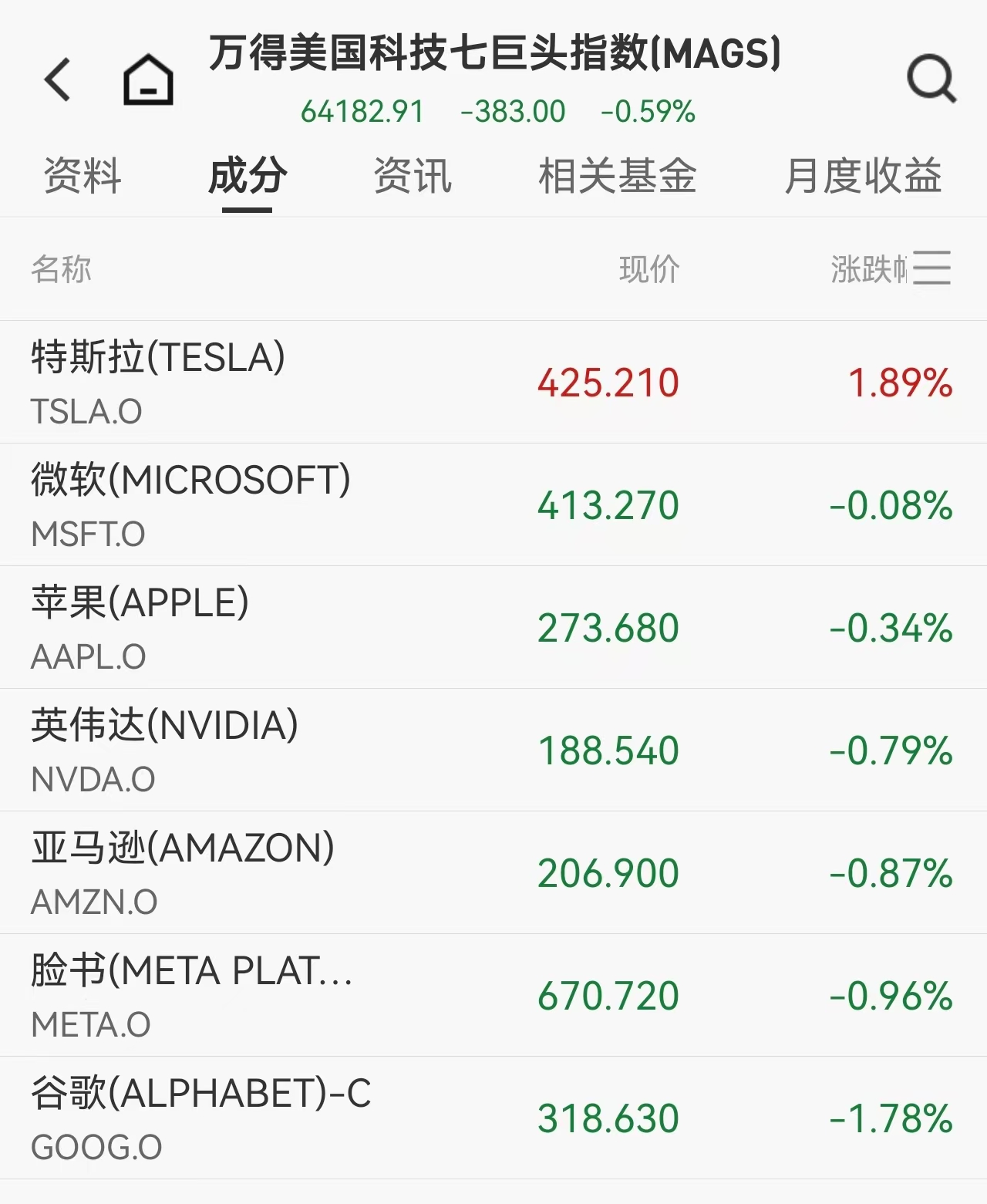The height and width of the screenshot is (1204, 987).
Task: Open the 特斯拉(TESLA) stock row
Action: point(493,382)
